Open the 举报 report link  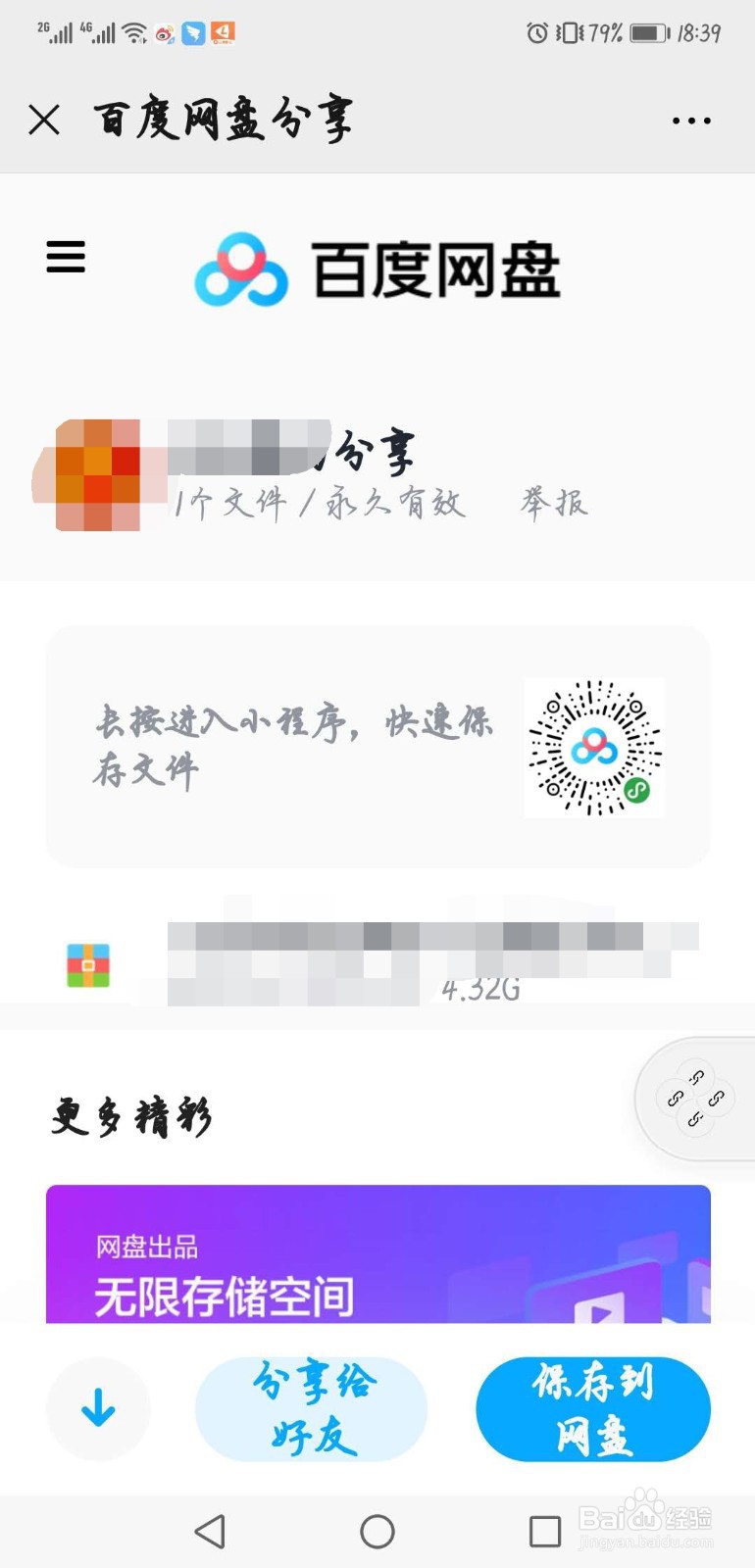point(553,503)
